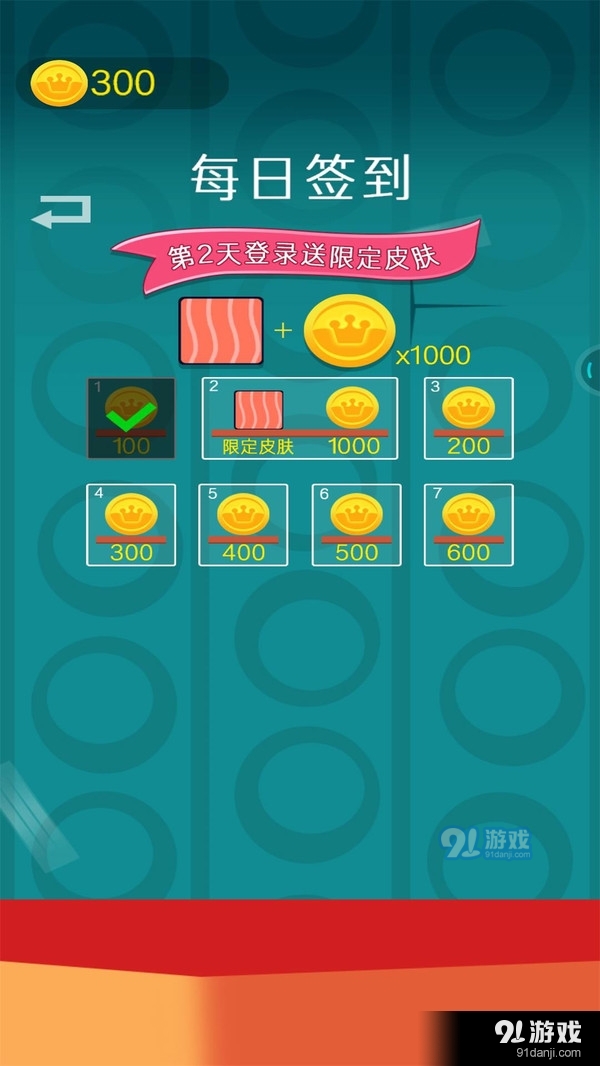Select day 3 reward of 200 coins
Image resolution: width=600 pixels, height=1066 pixels.
(x=468, y=418)
